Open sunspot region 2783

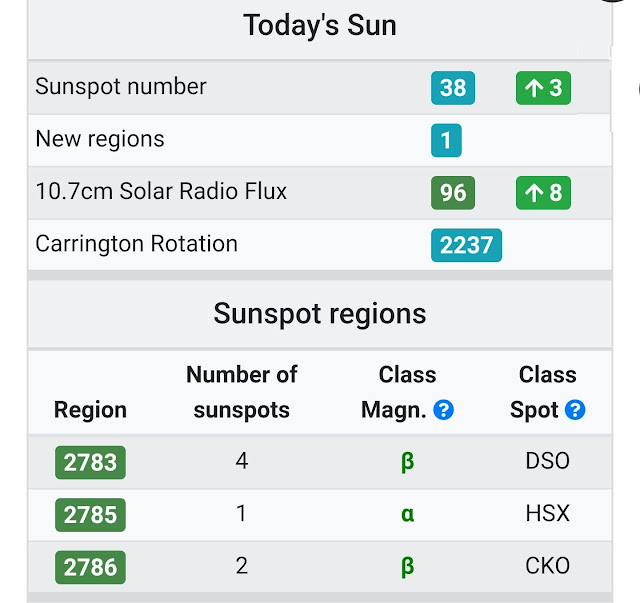(90, 462)
